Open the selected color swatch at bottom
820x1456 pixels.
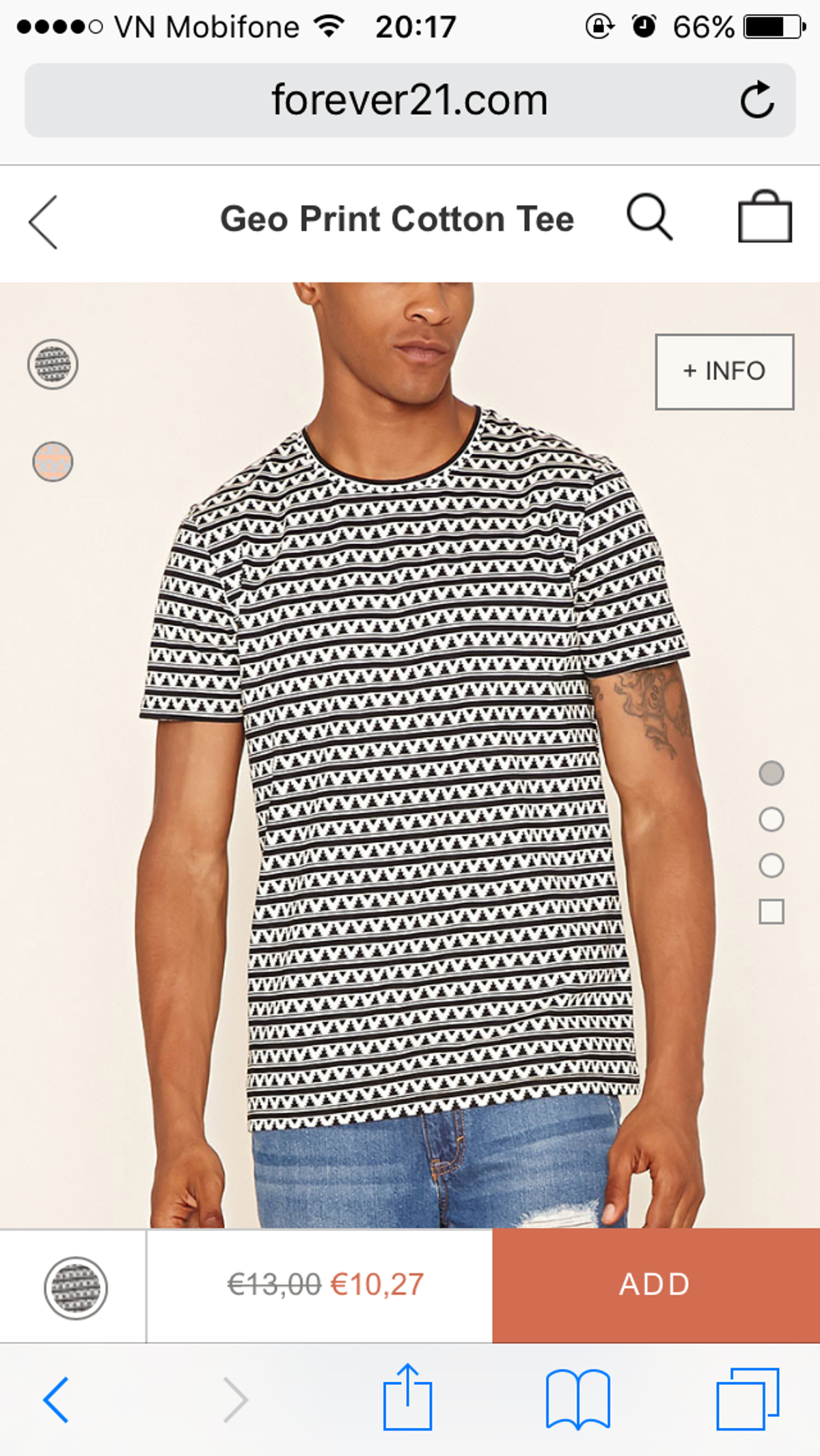(75, 1287)
